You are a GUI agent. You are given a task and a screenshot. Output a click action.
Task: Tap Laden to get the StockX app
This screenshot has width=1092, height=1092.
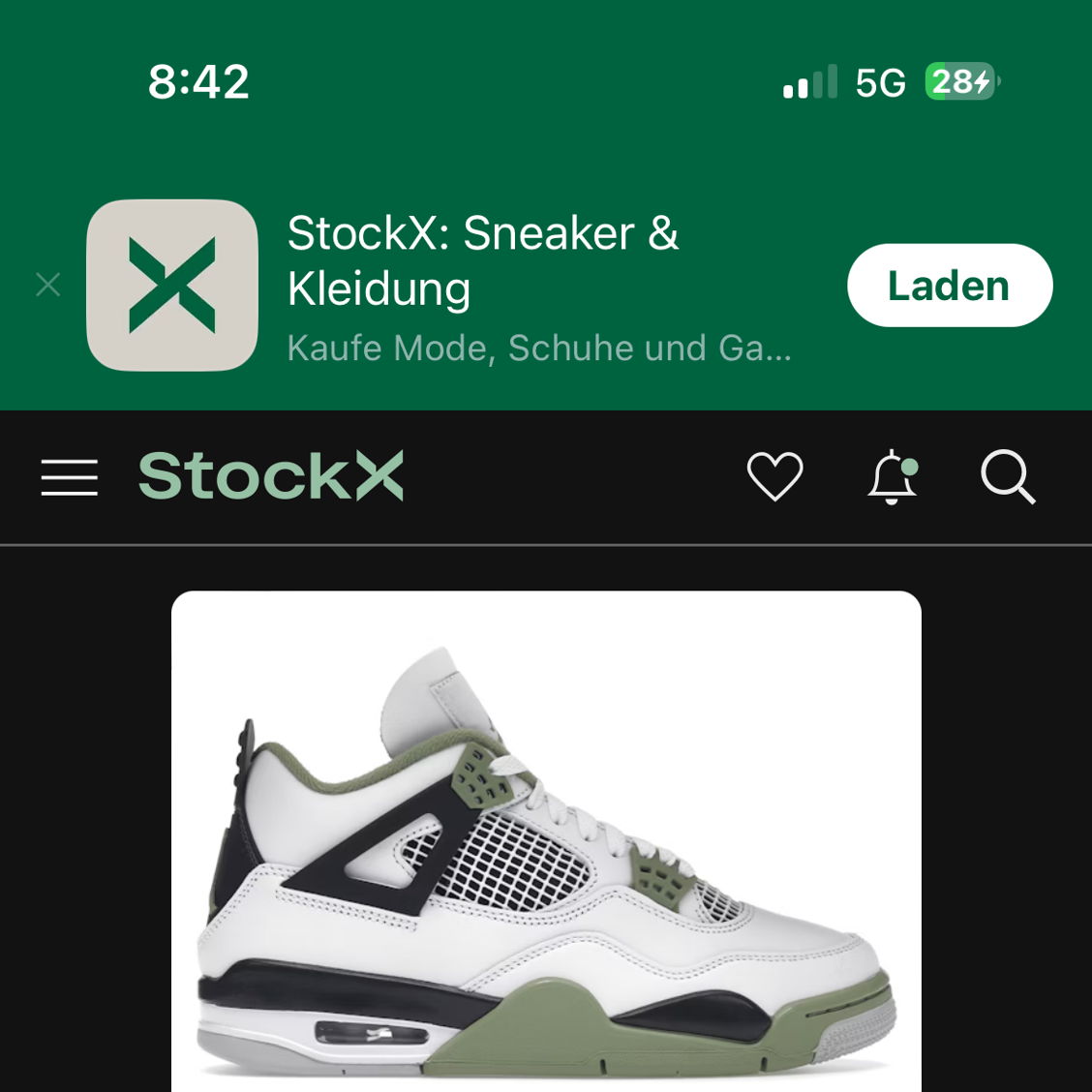click(x=949, y=286)
